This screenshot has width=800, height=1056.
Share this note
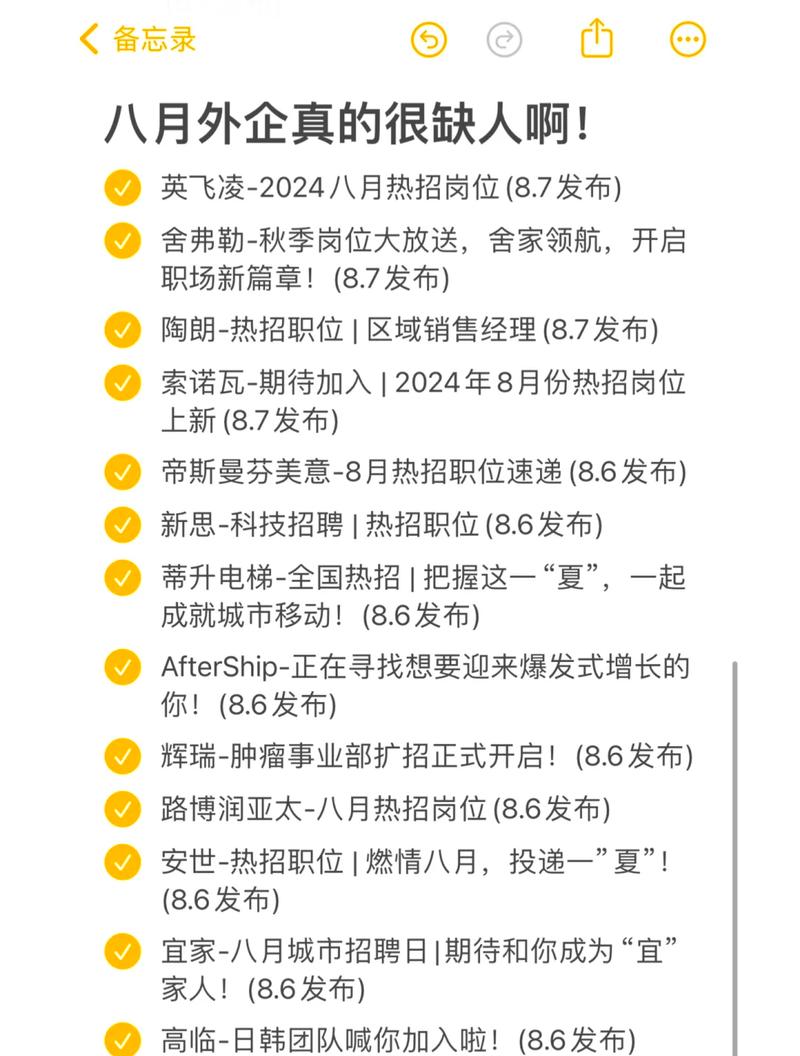point(596,40)
